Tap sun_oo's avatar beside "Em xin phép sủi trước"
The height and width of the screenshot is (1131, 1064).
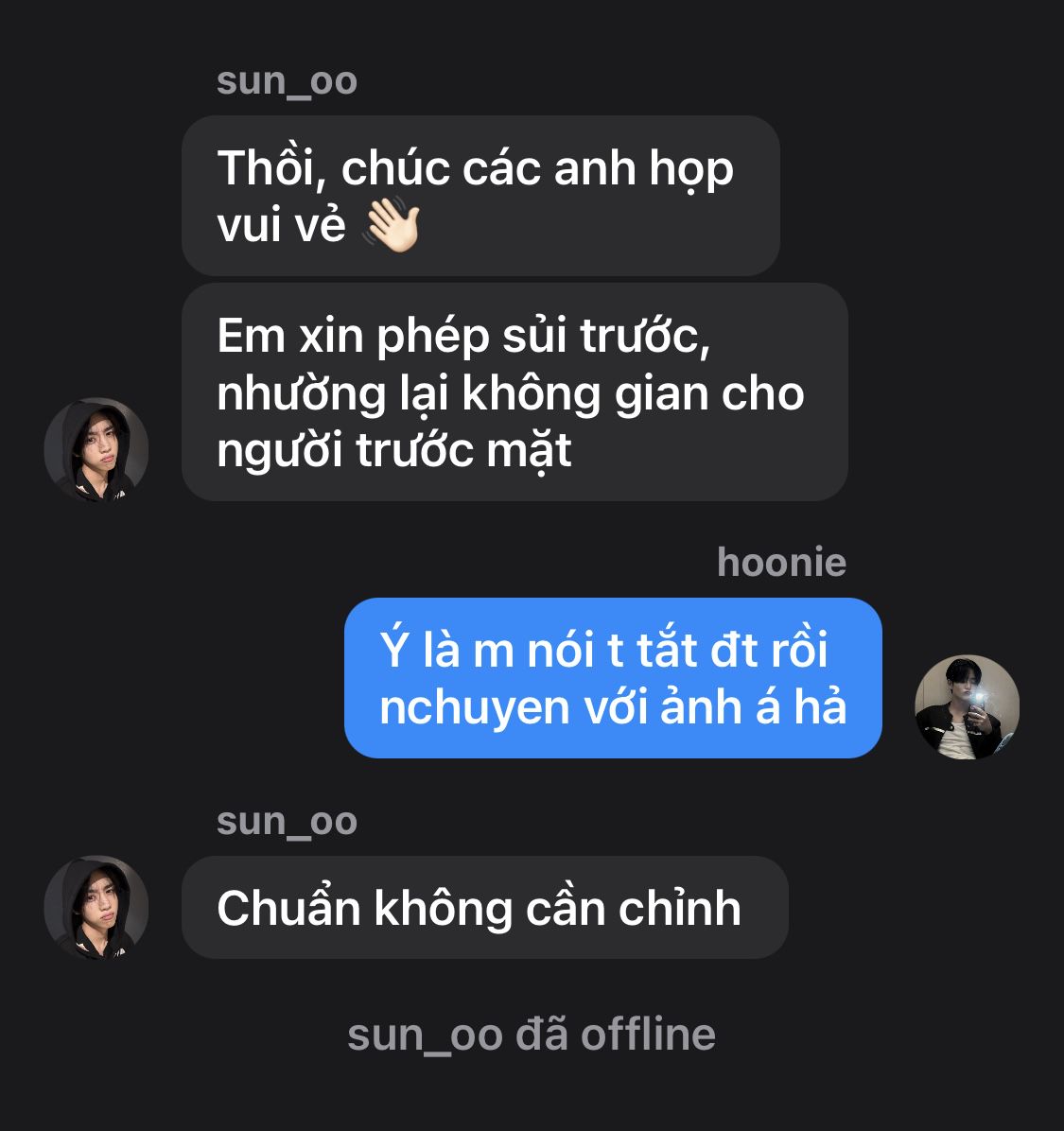pyautogui.click(x=96, y=449)
